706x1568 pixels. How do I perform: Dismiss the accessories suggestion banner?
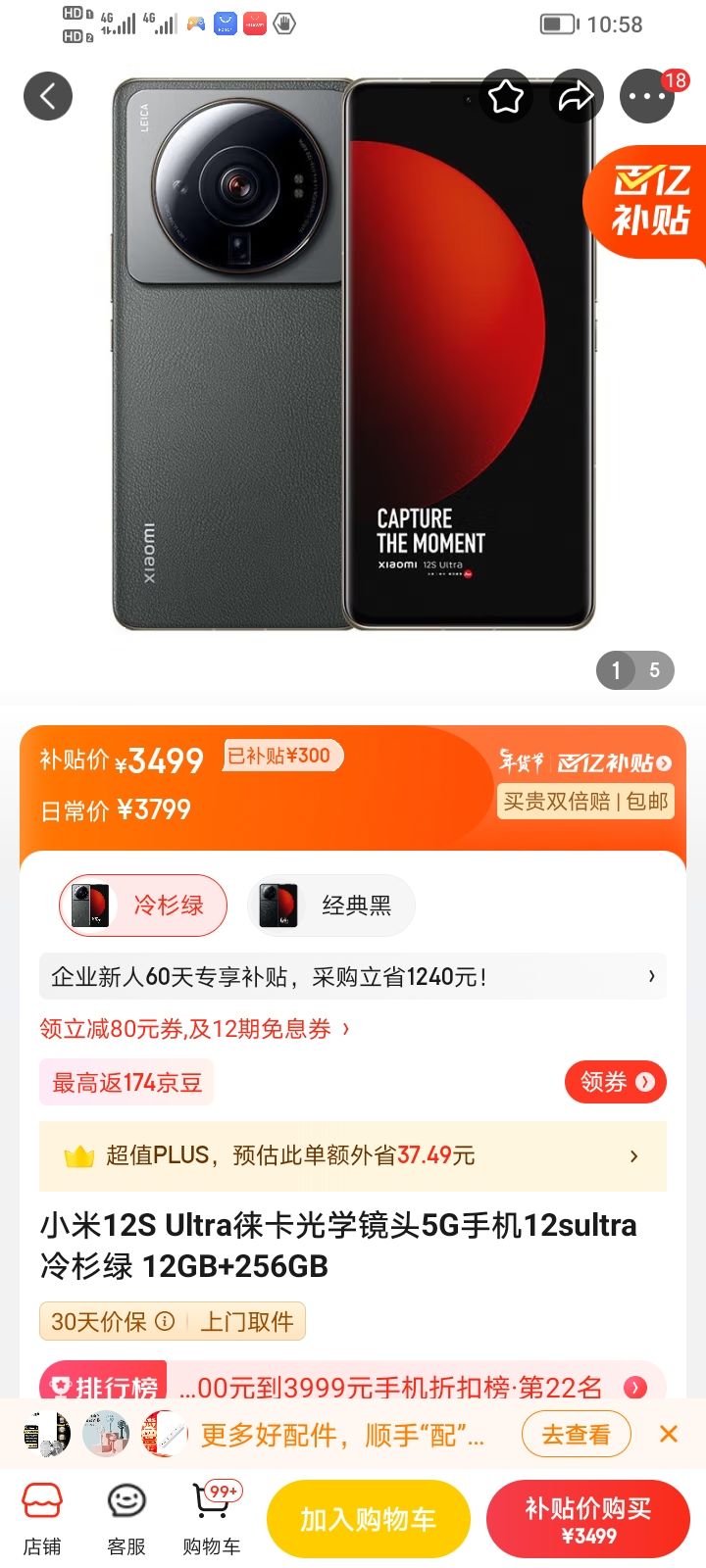669,1435
